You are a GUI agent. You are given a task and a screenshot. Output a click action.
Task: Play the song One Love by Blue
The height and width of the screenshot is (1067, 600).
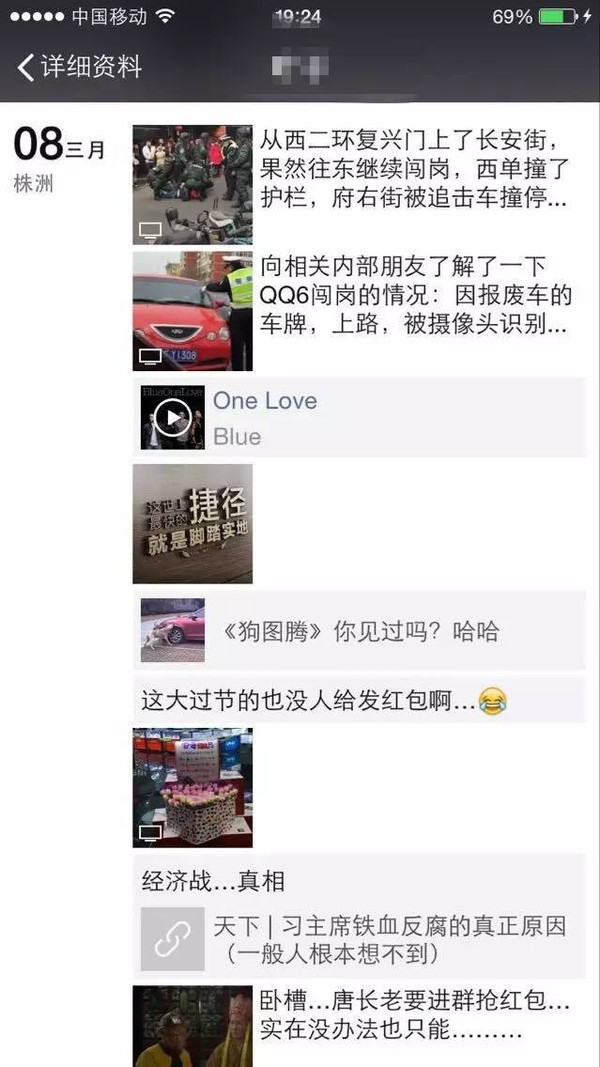[x=173, y=418]
